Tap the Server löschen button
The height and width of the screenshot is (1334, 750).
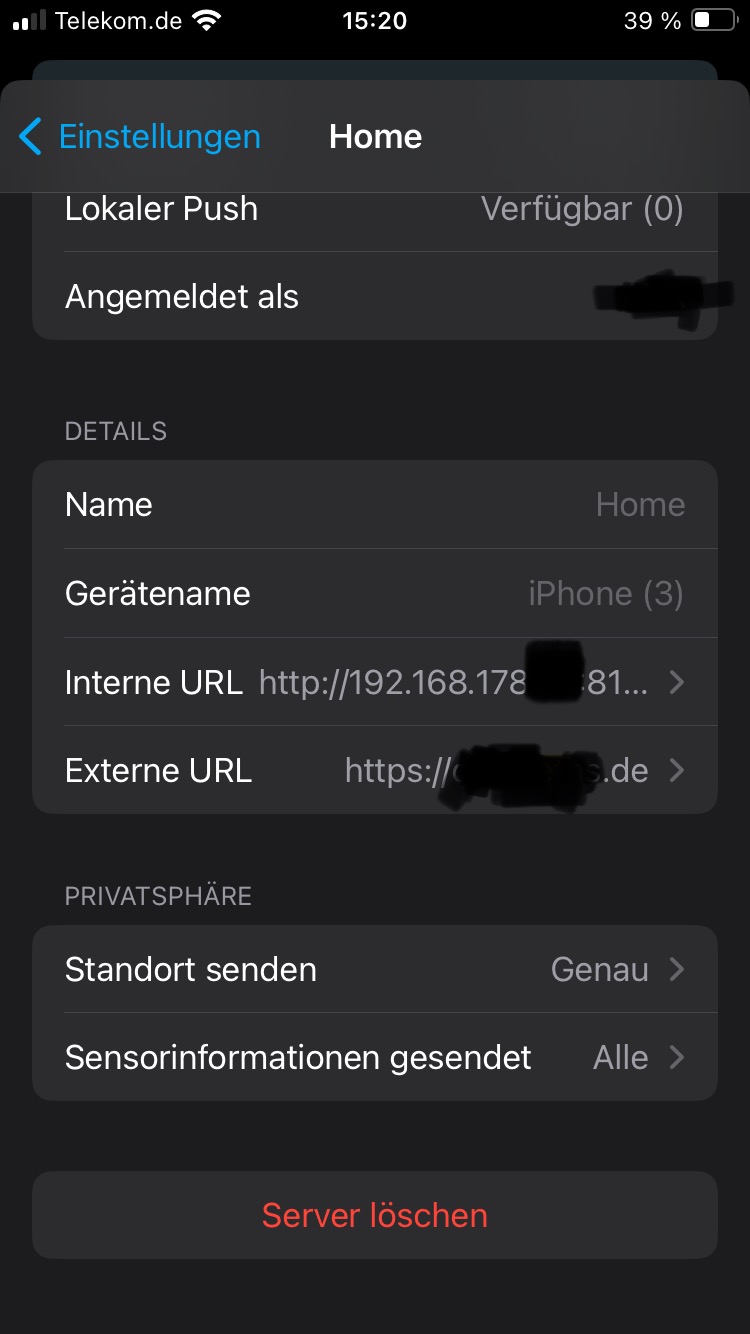(375, 1215)
